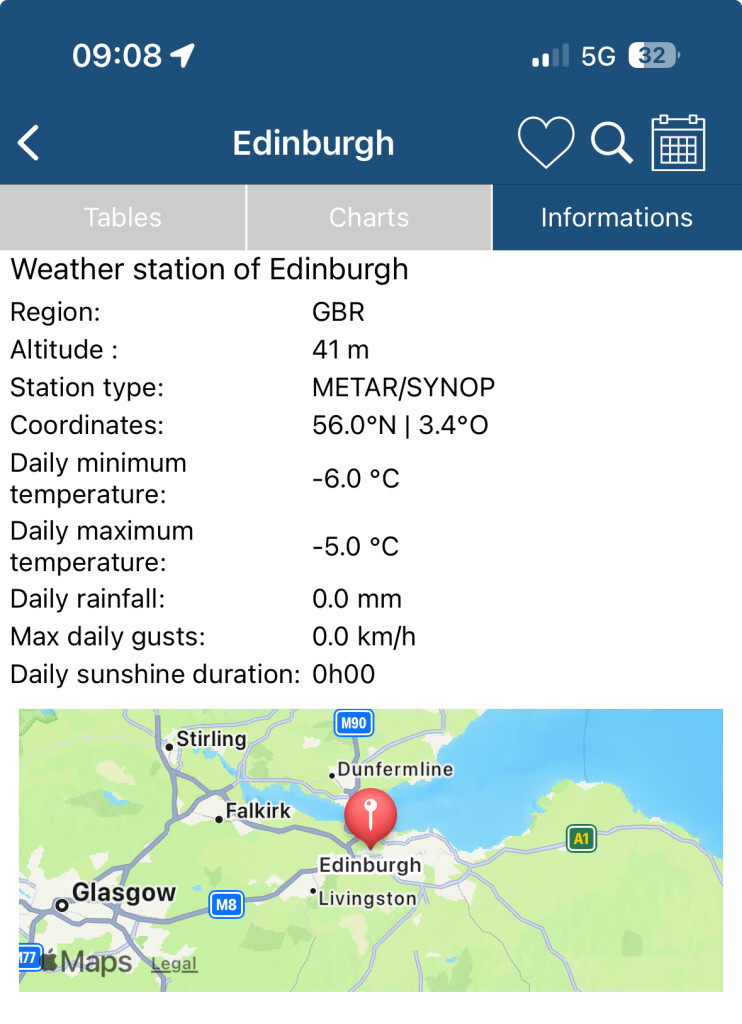Viewport: 742px width, 1024px height.
Task: Switch to the Tables tab
Action: tap(123, 217)
